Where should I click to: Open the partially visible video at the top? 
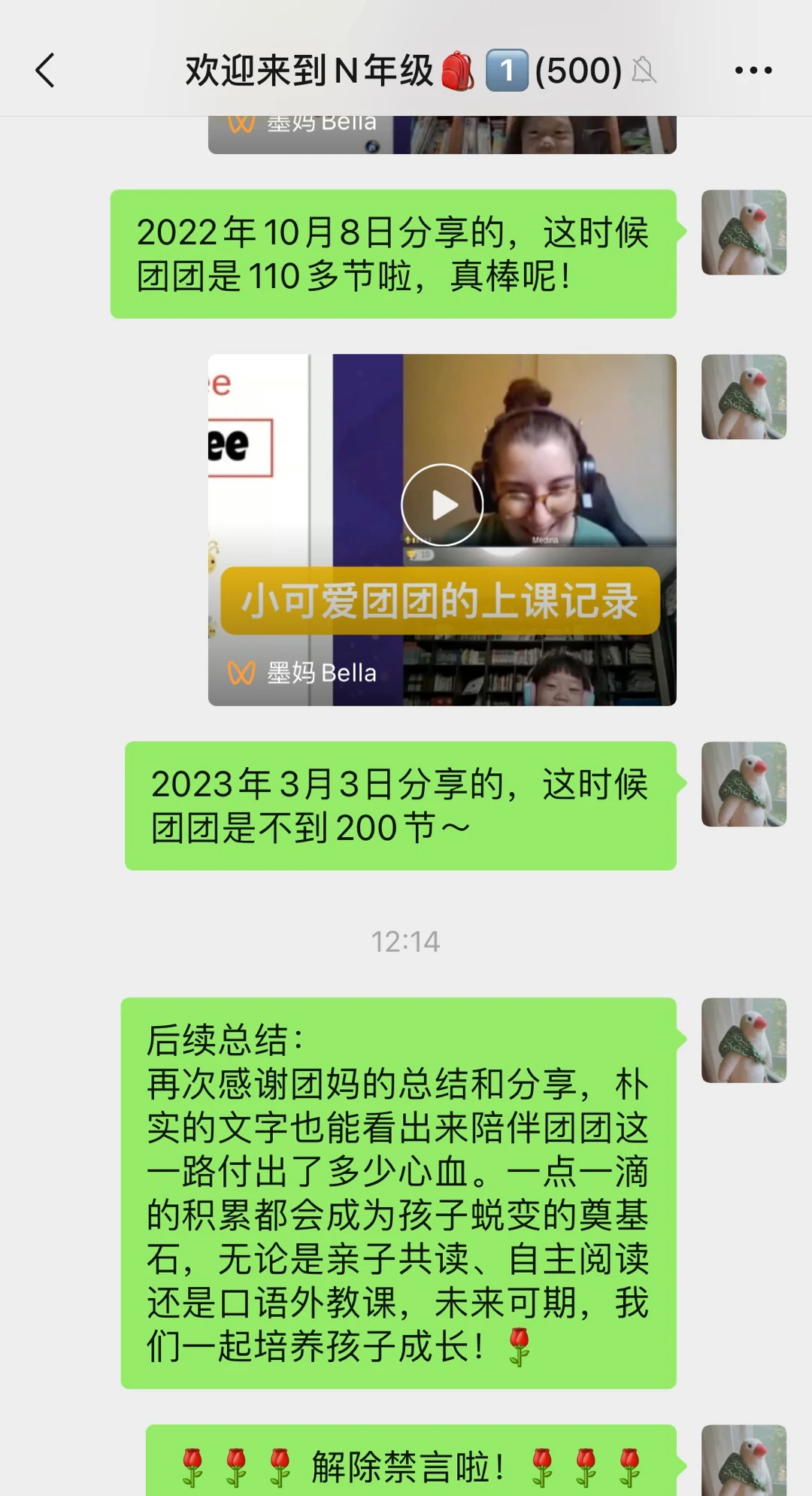pyautogui.click(x=442, y=135)
